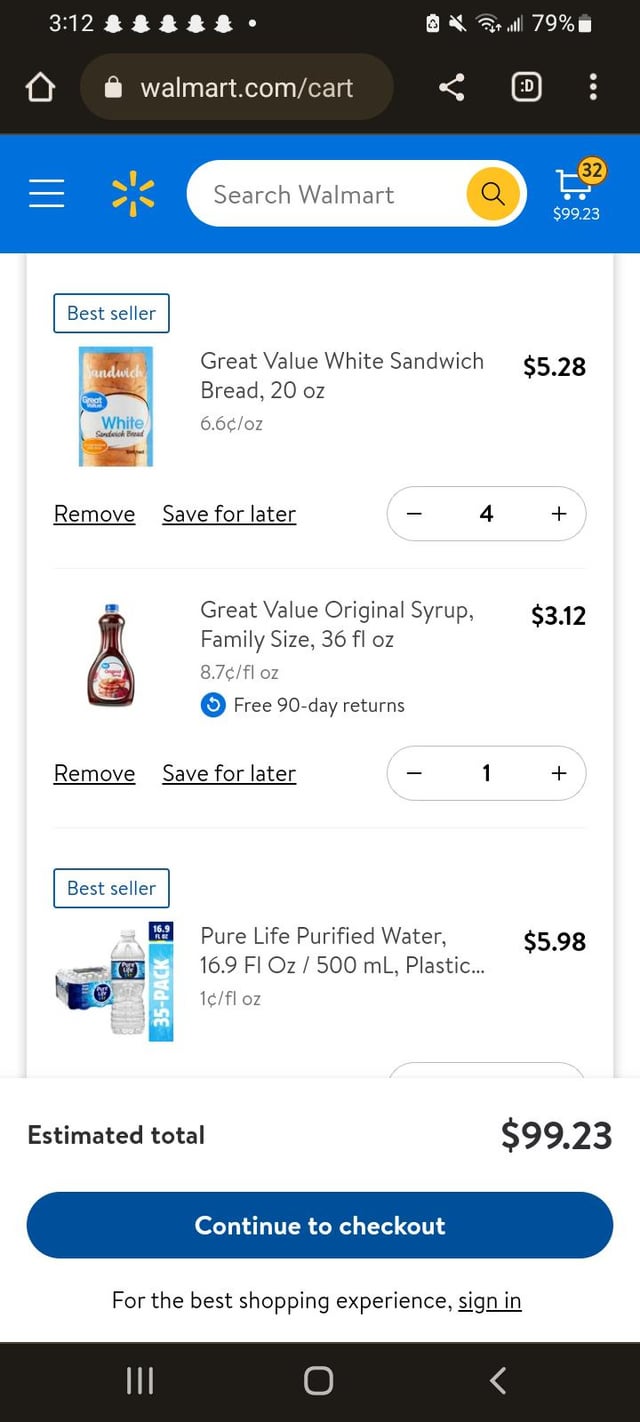Tap the yellow search magnifier button
The height and width of the screenshot is (1422, 640).
493,194
